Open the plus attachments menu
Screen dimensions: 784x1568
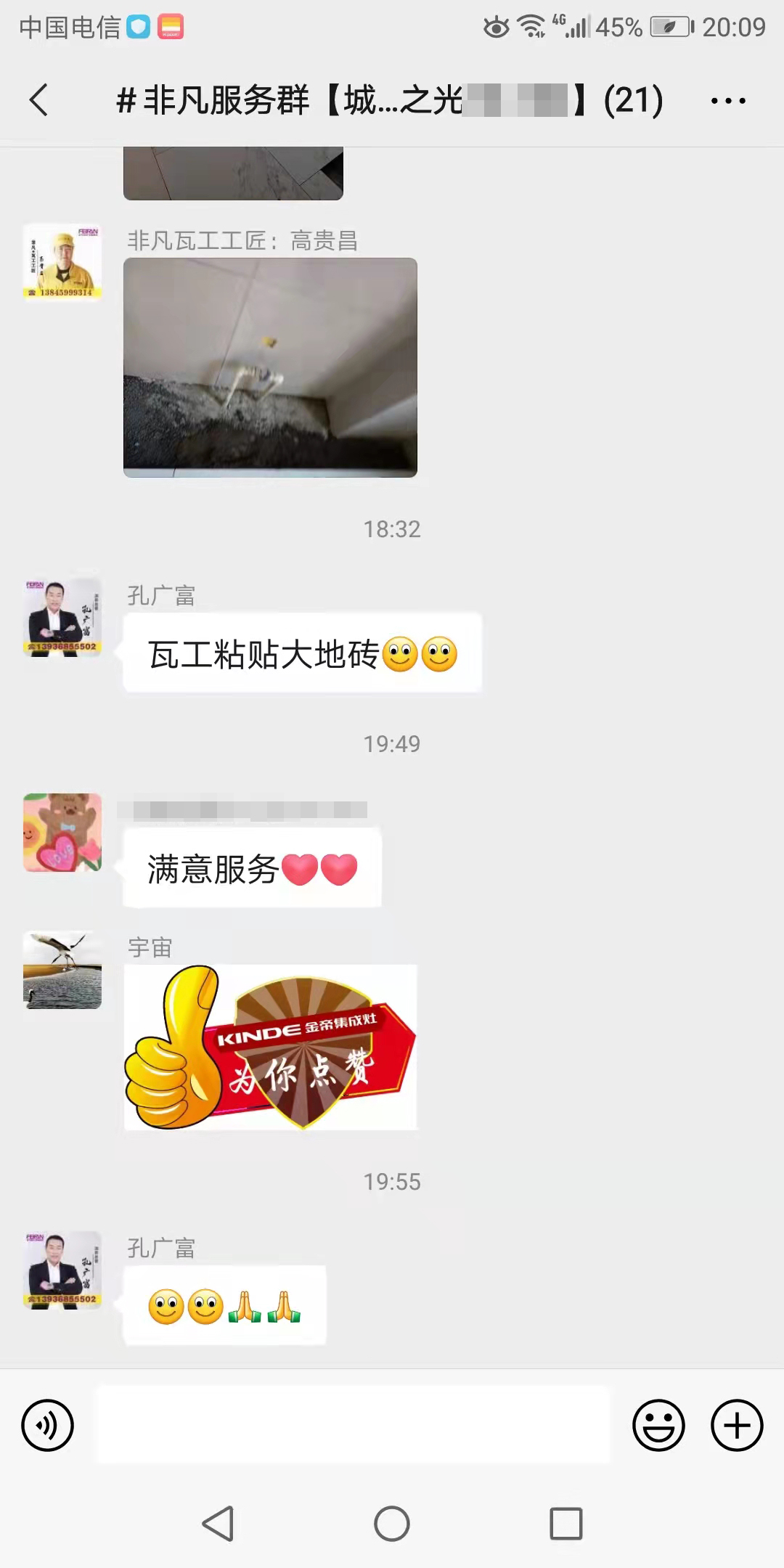[736, 1425]
